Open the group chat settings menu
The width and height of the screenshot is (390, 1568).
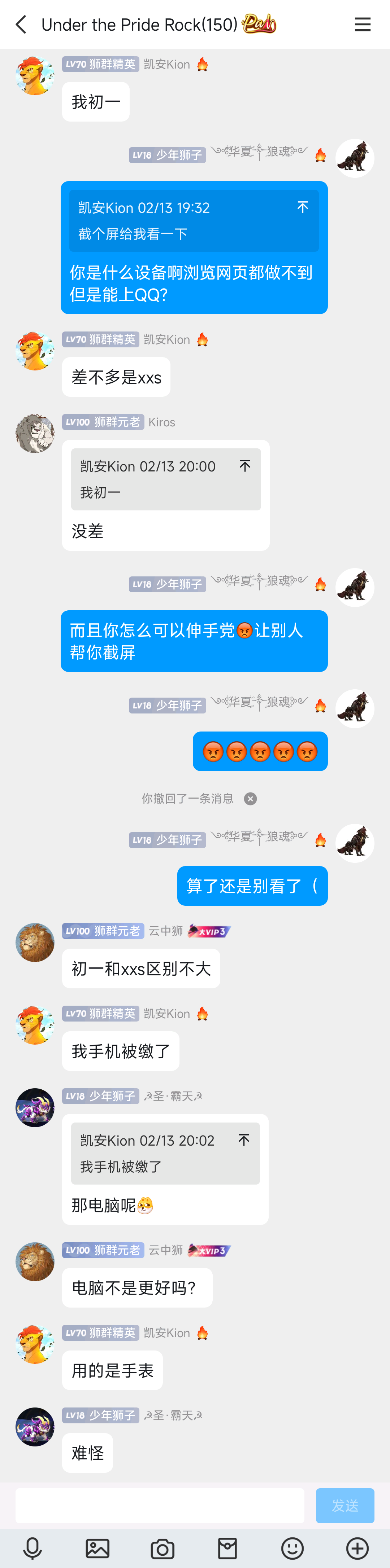point(363,25)
